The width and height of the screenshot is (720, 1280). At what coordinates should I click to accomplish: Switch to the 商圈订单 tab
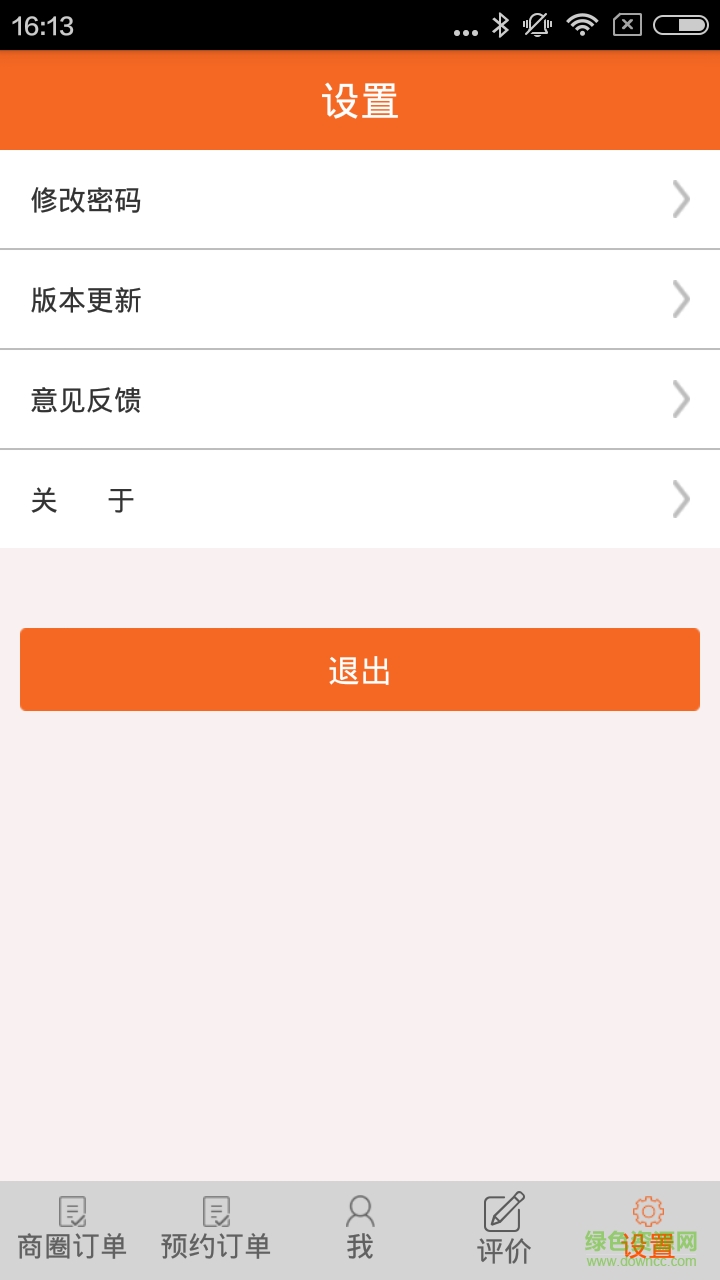click(x=72, y=1230)
